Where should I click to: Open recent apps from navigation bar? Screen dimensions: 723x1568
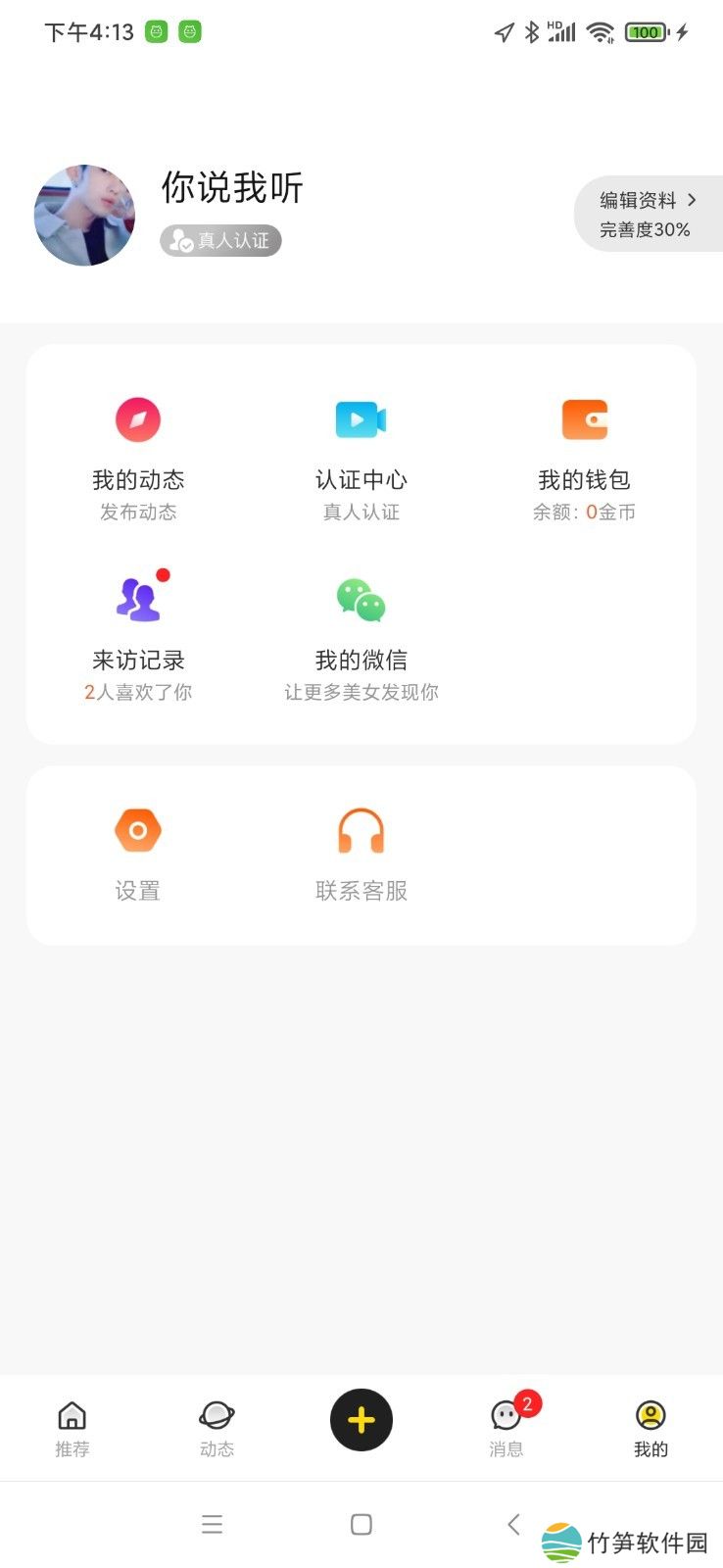[x=213, y=1524]
